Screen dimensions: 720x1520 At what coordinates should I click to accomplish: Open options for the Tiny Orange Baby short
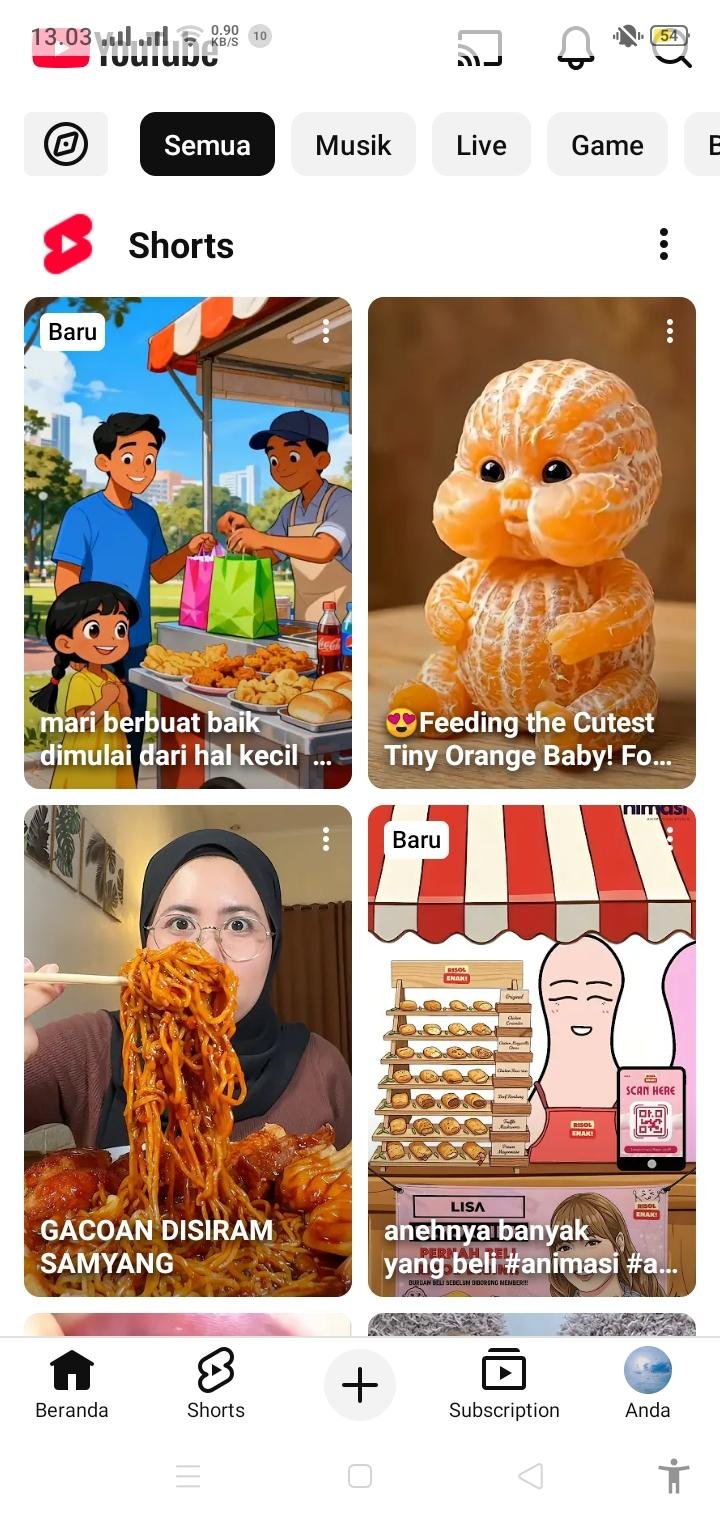coord(669,332)
